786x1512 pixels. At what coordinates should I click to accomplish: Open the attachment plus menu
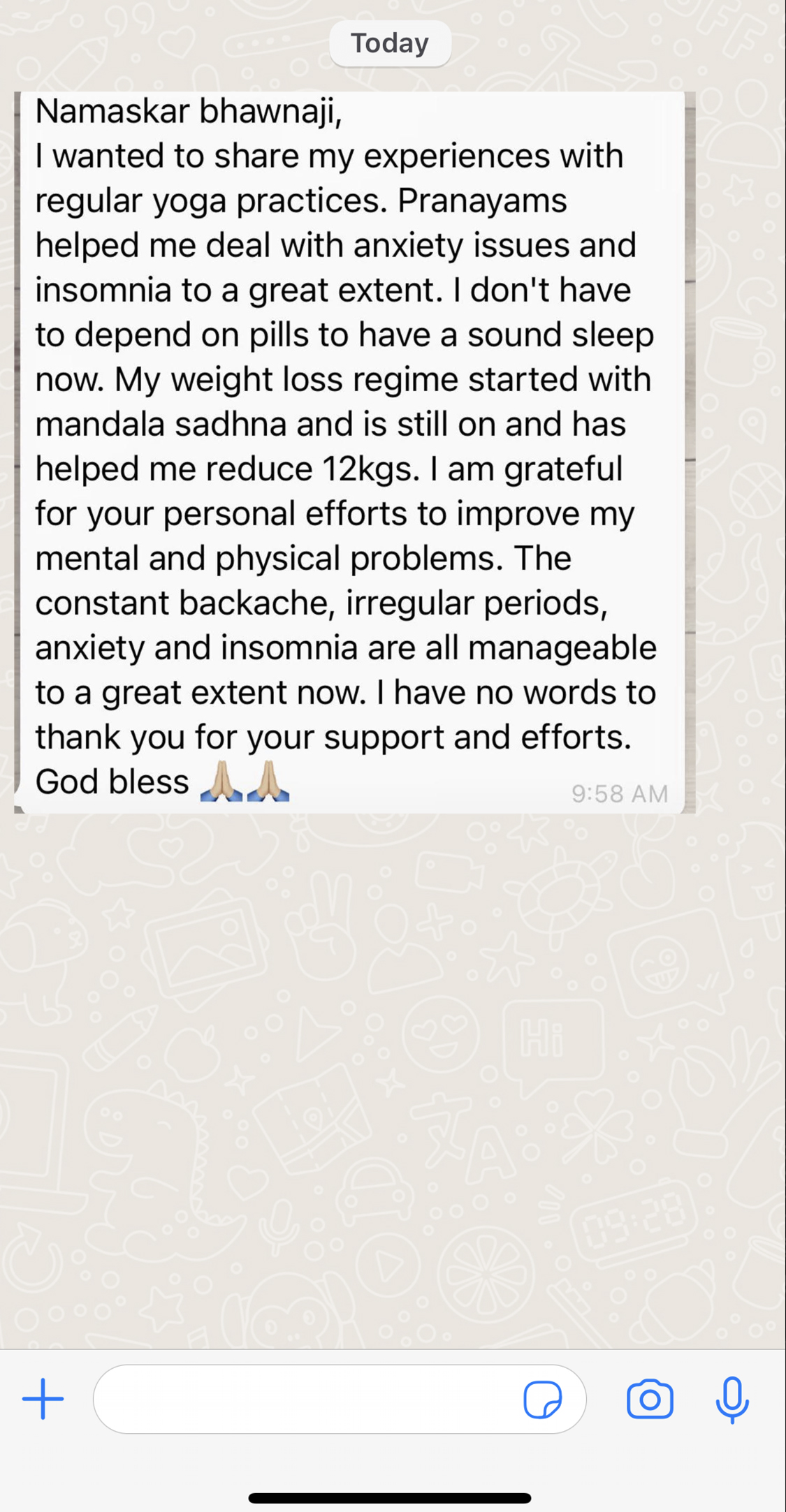[x=43, y=1399]
